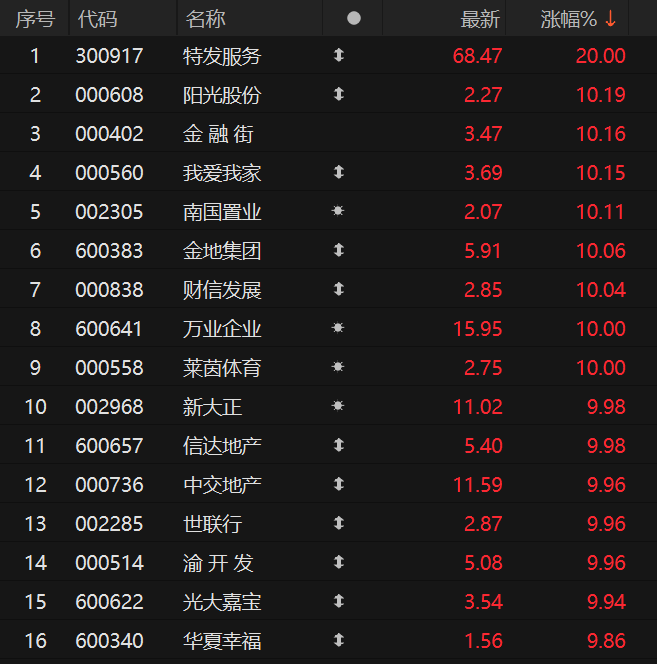Open stock 光大嘉宝 600622
The width and height of the screenshot is (657, 664).
point(222,602)
